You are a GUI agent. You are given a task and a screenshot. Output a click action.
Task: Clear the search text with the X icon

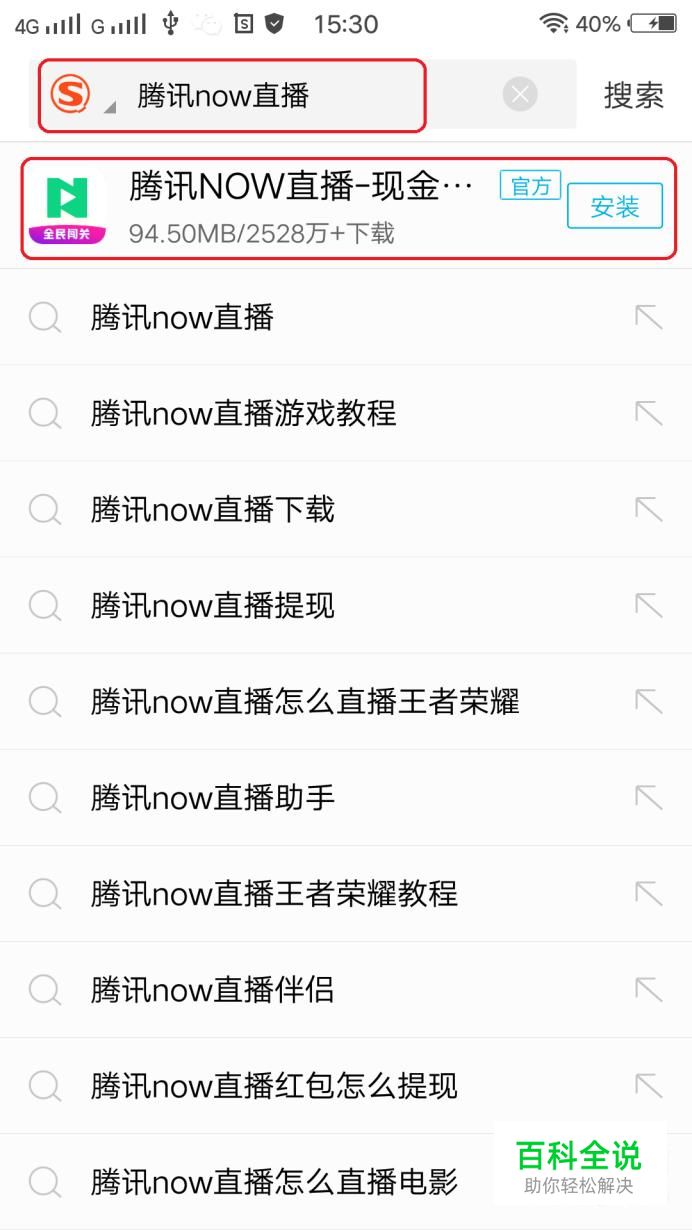[519, 95]
